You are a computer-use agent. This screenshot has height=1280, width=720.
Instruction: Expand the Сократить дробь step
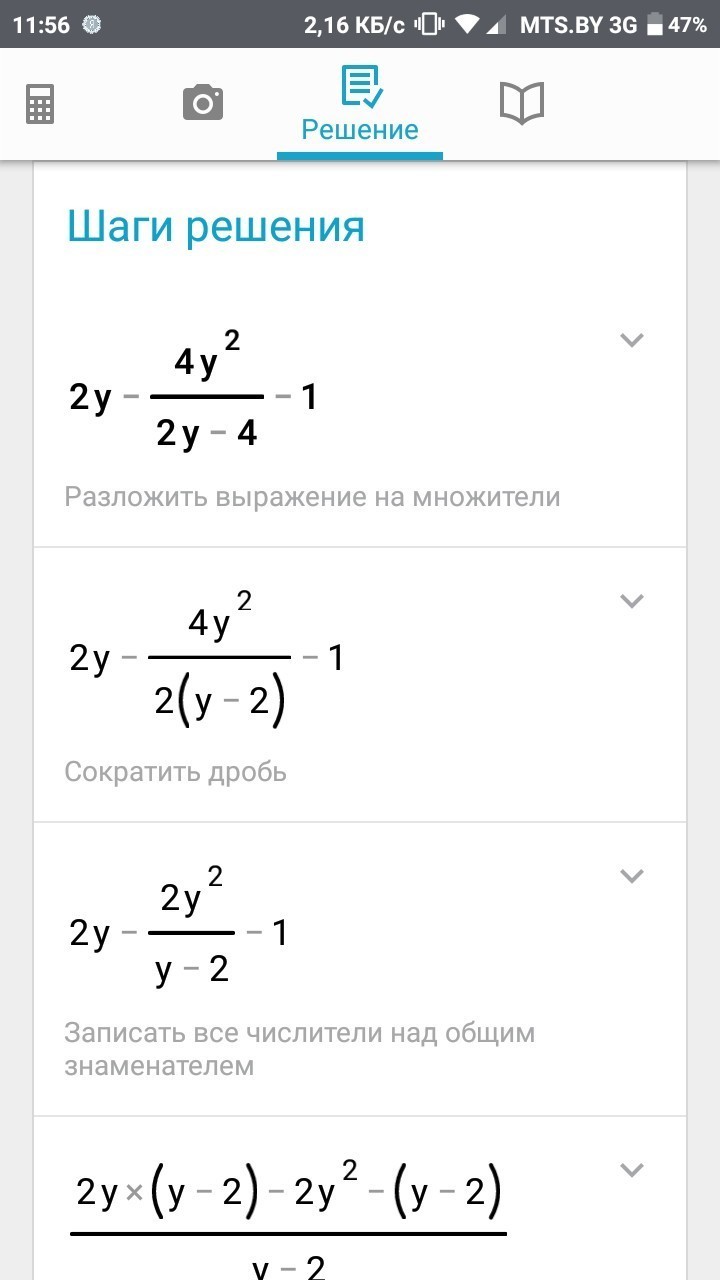[631, 601]
